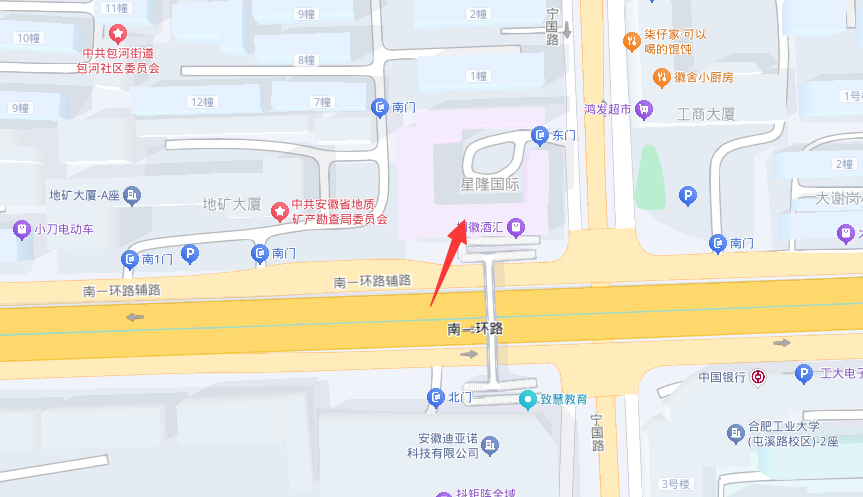The width and height of the screenshot is (863, 497).
Task: Select the 南1门 gate marker
Action: click(x=129, y=259)
